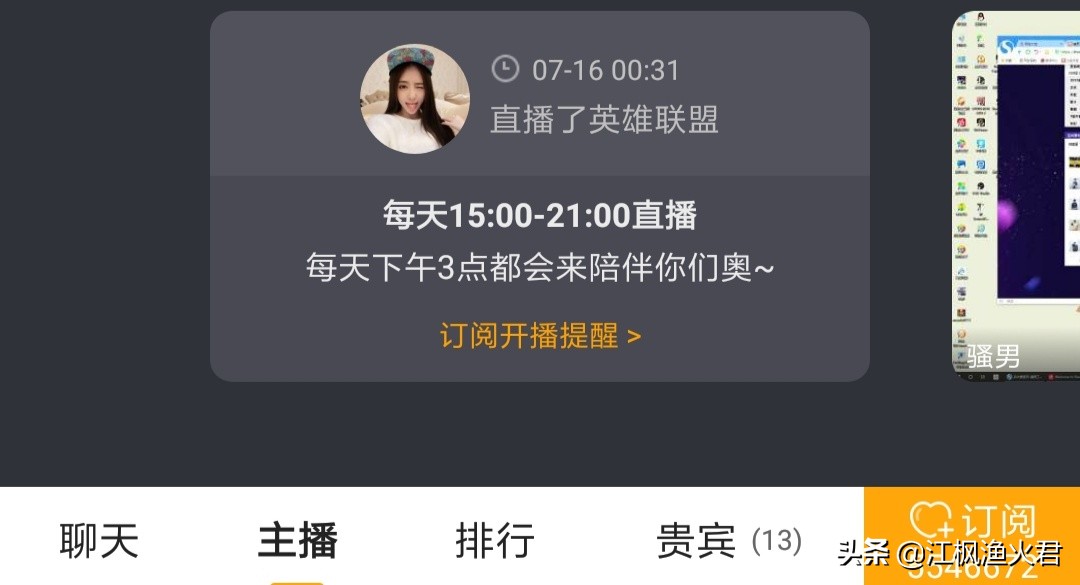The height and width of the screenshot is (585, 1080).
Task: Open the streamer's avatar photo
Action: click(x=415, y=99)
